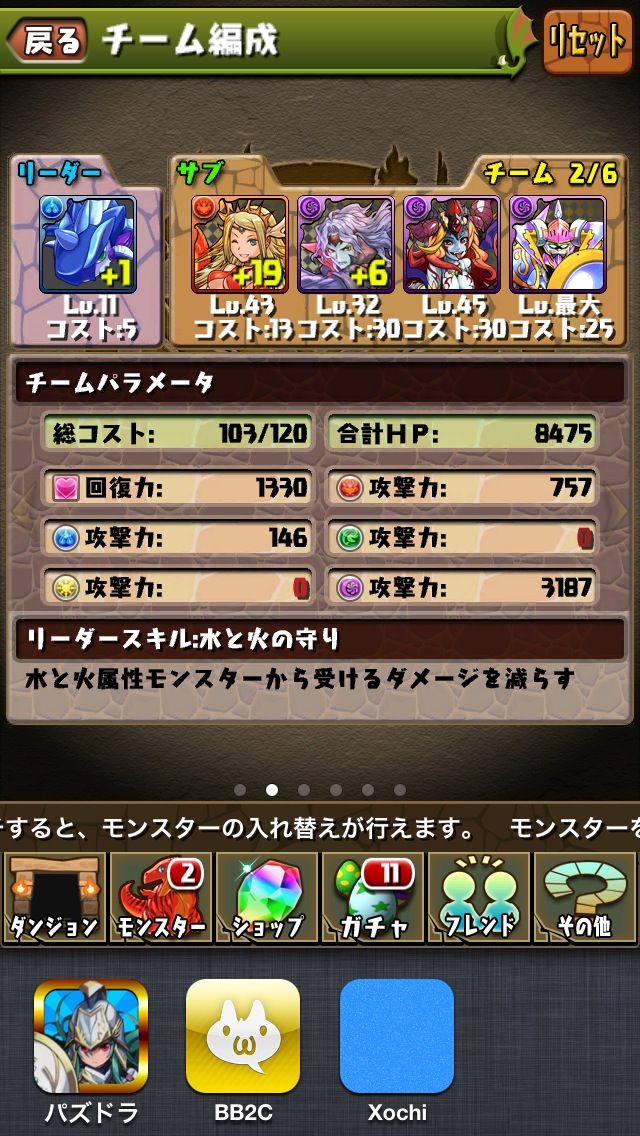Select the Lv.32 dark sub monster
This screenshot has width=640, height=1136.
pyautogui.click(x=346, y=244)
